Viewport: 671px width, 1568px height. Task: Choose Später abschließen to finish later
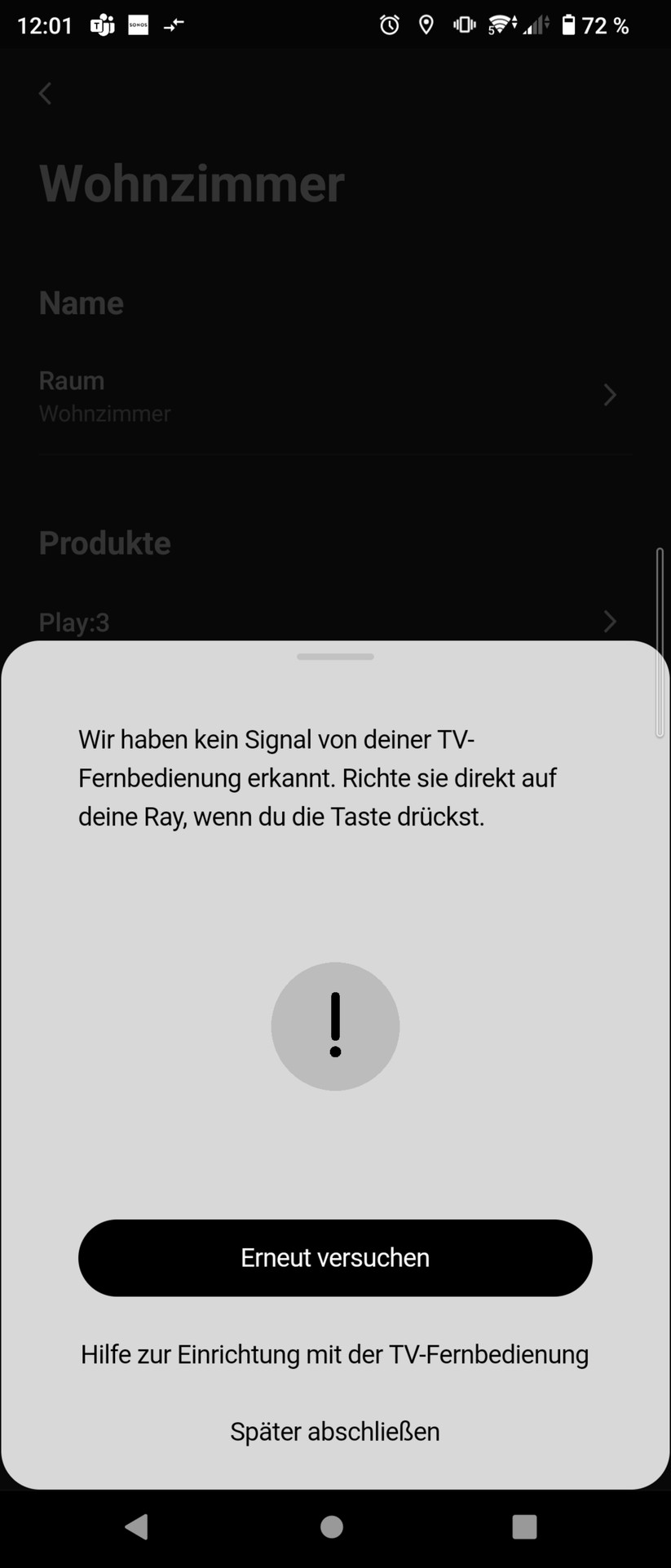334,1432
